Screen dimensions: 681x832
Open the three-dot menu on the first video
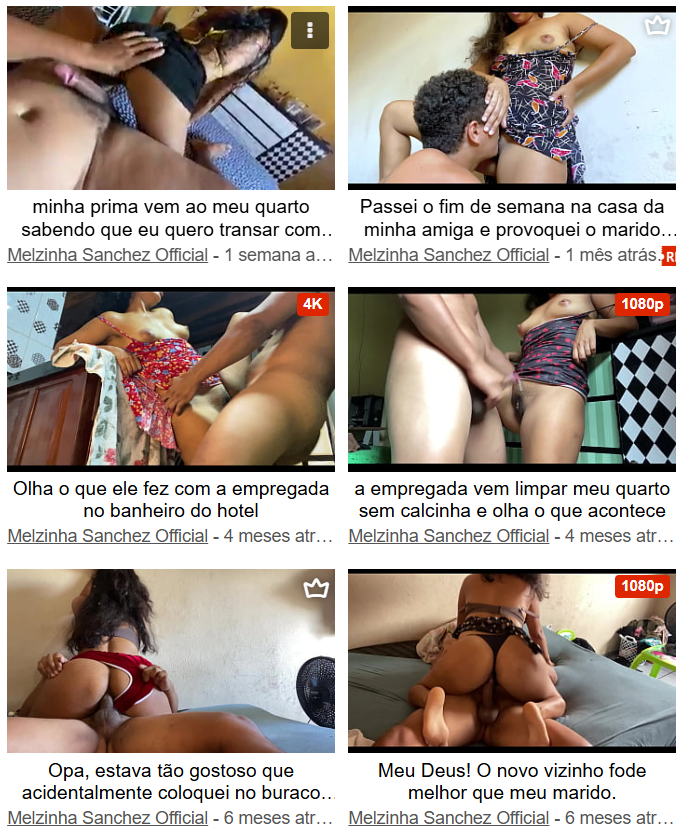pos(310,31)
